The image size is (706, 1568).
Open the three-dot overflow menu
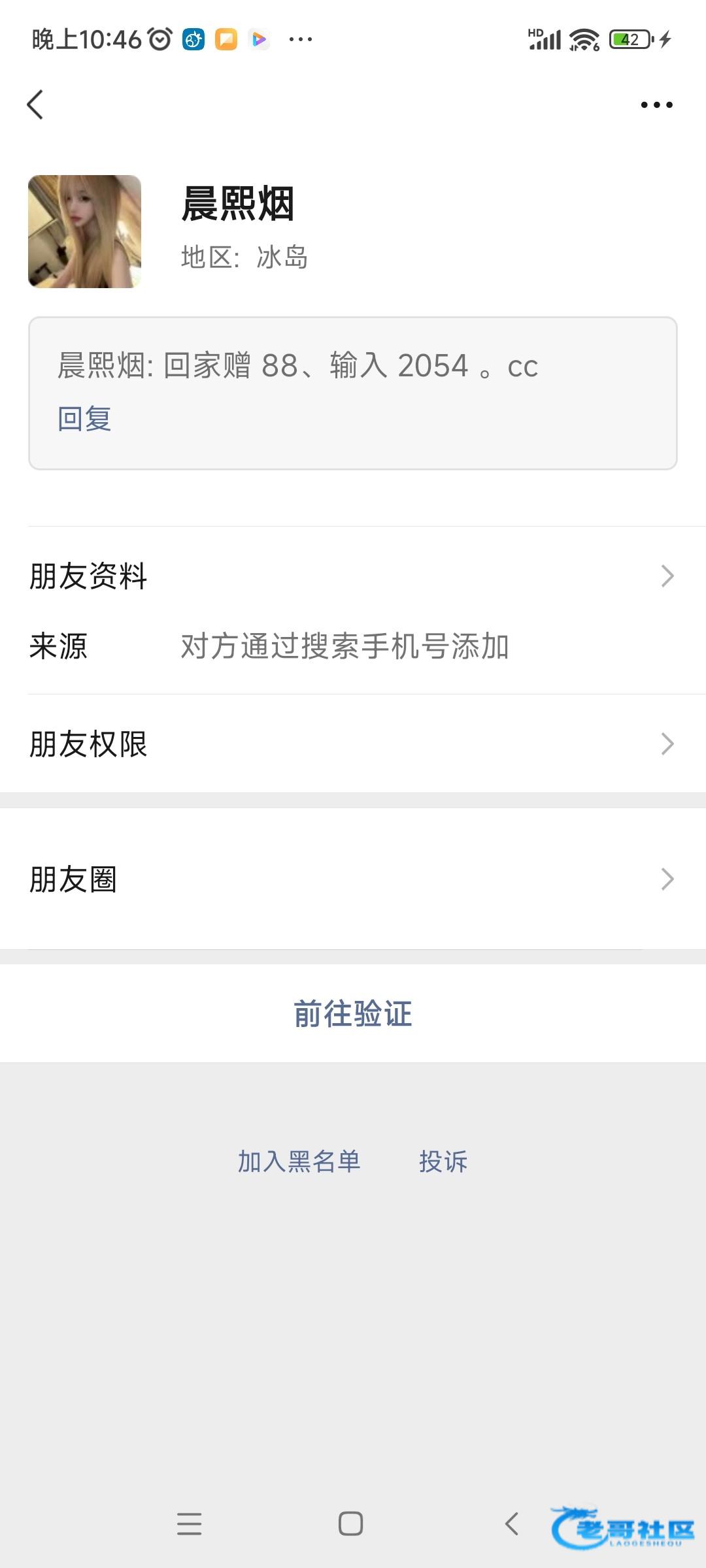tap(656, 105)
